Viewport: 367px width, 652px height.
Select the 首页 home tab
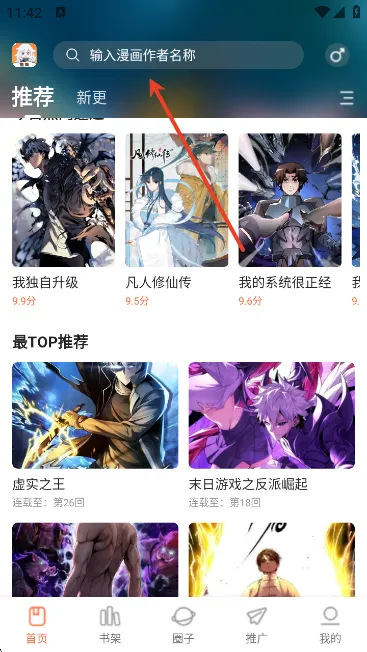[37, 625]
